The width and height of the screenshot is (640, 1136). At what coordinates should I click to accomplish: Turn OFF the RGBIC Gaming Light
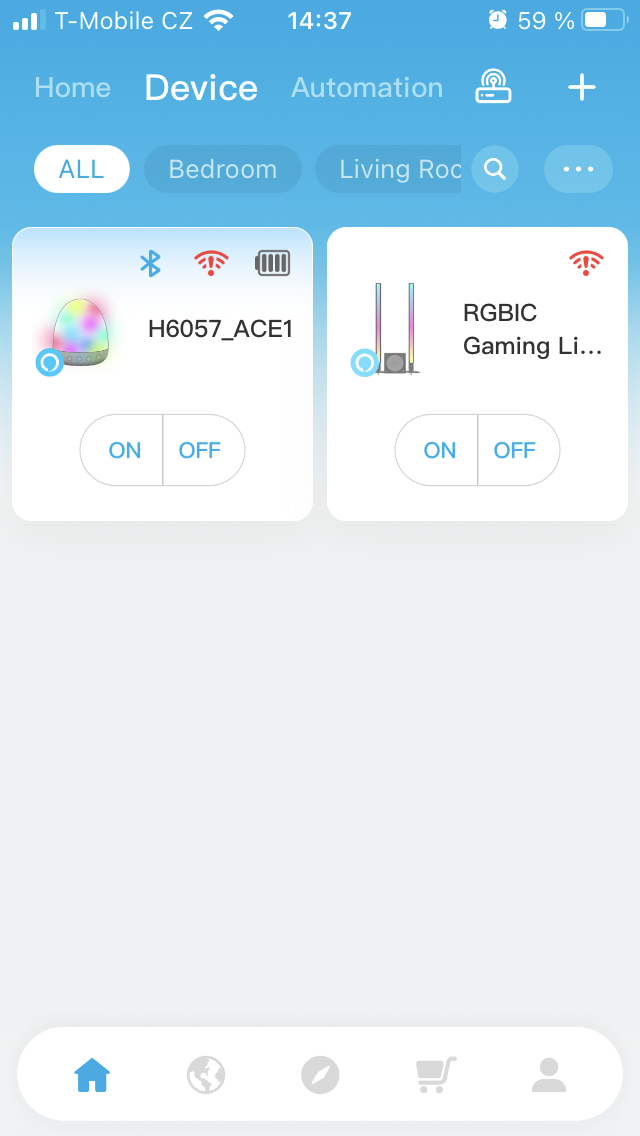click(515, 450)
